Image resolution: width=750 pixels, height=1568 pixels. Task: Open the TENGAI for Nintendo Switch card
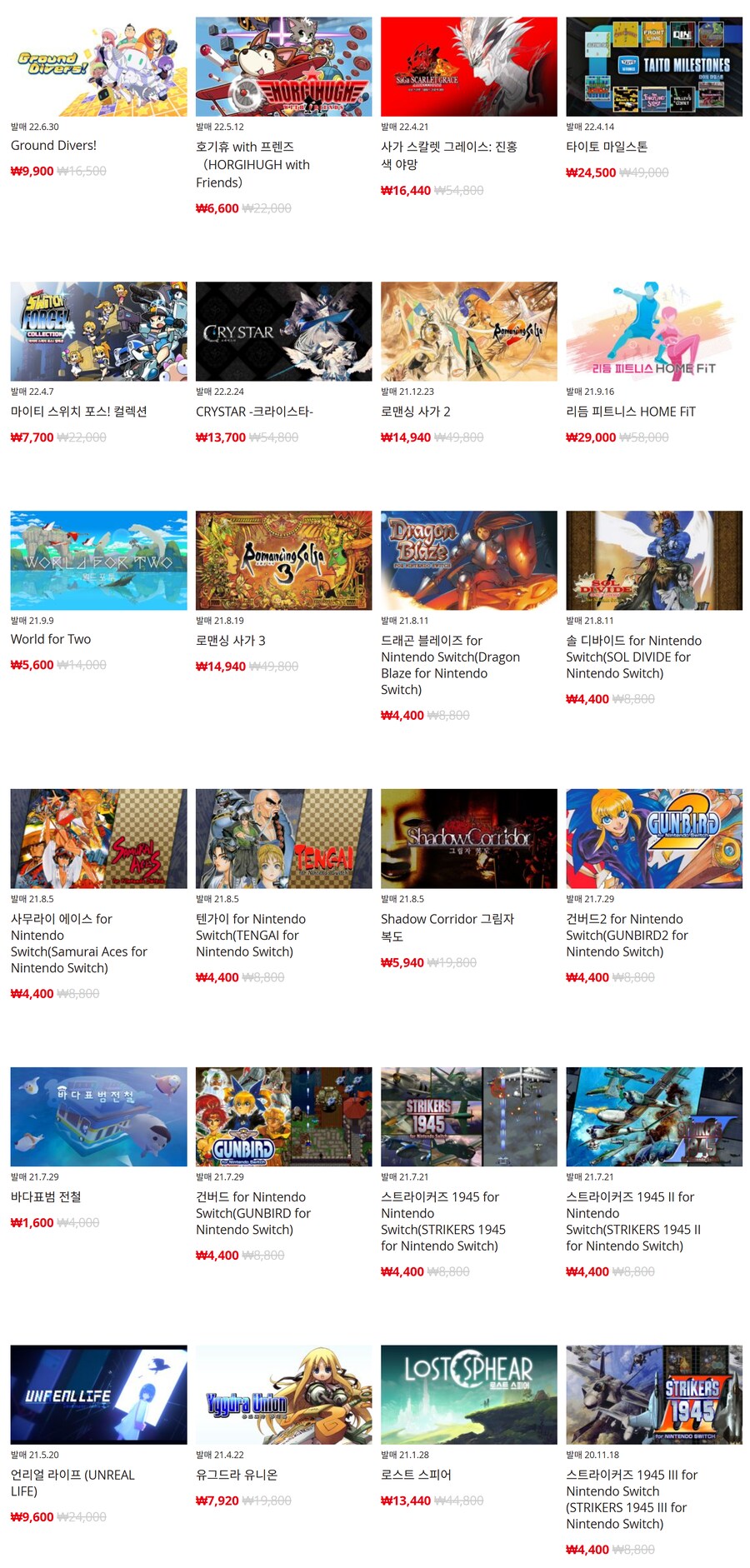tap(283, 838)
